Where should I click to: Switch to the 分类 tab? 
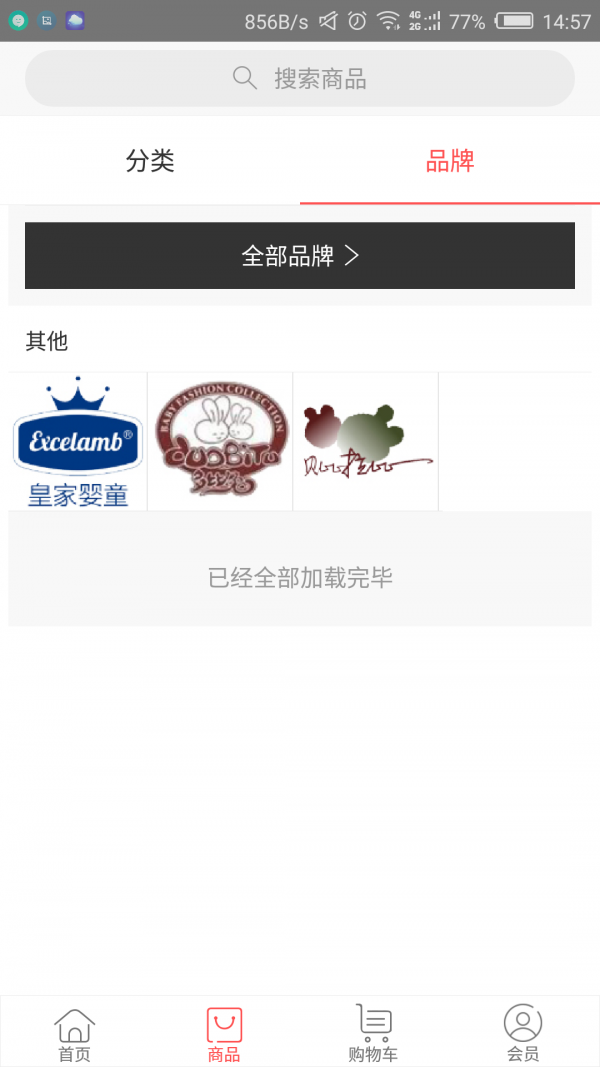pyautogui.click(x=150, y=161)
